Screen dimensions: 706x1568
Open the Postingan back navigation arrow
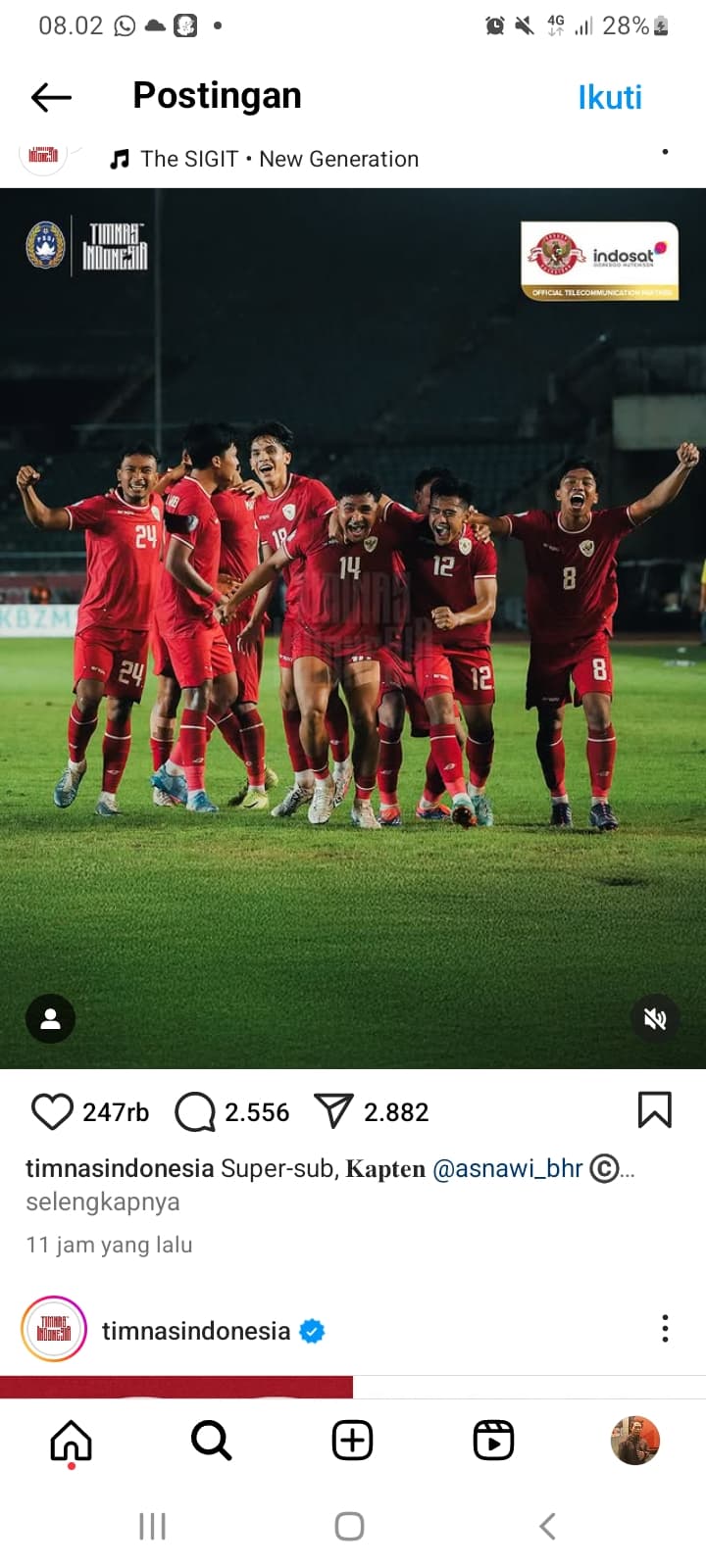[x=50, y=97]
